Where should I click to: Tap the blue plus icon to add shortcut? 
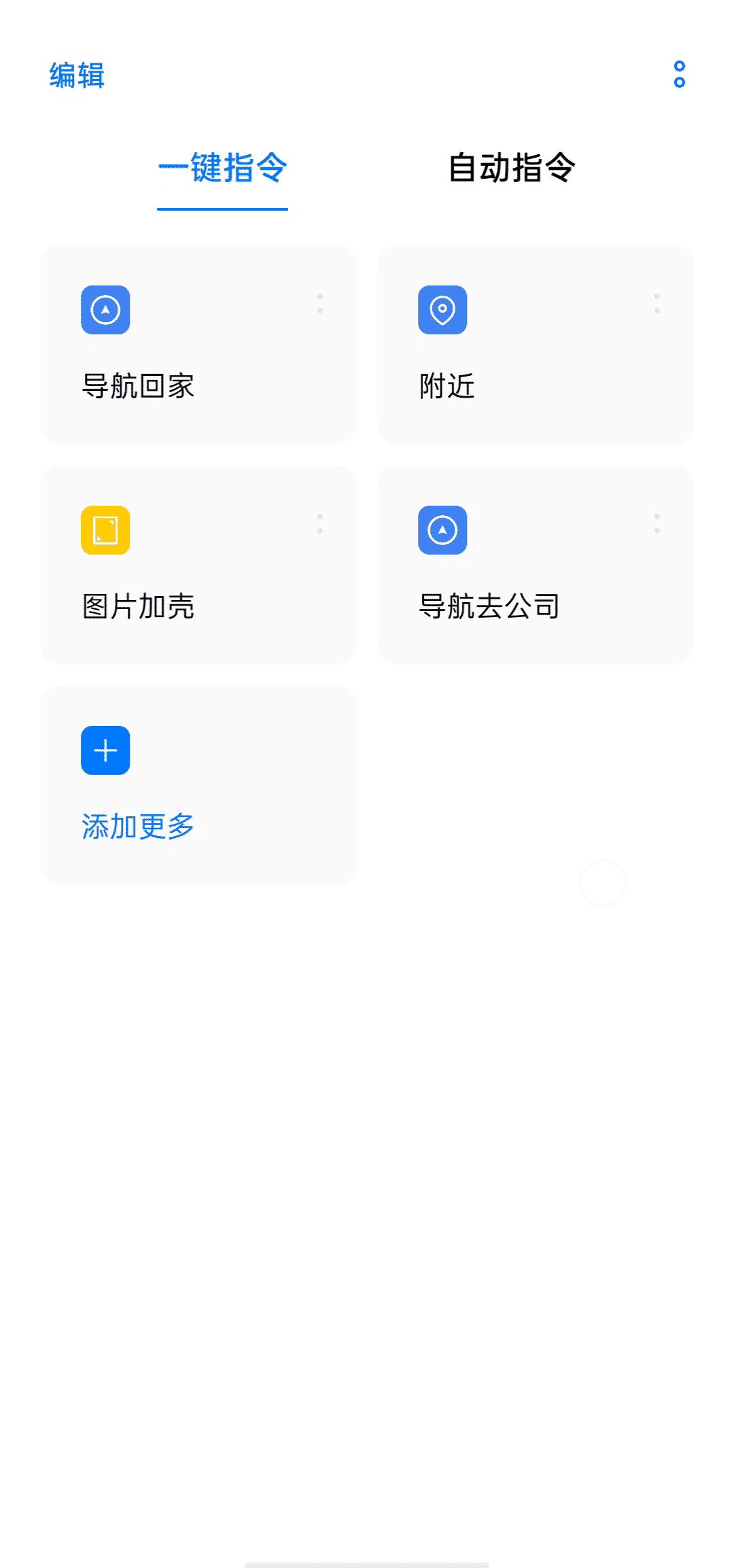105,750
